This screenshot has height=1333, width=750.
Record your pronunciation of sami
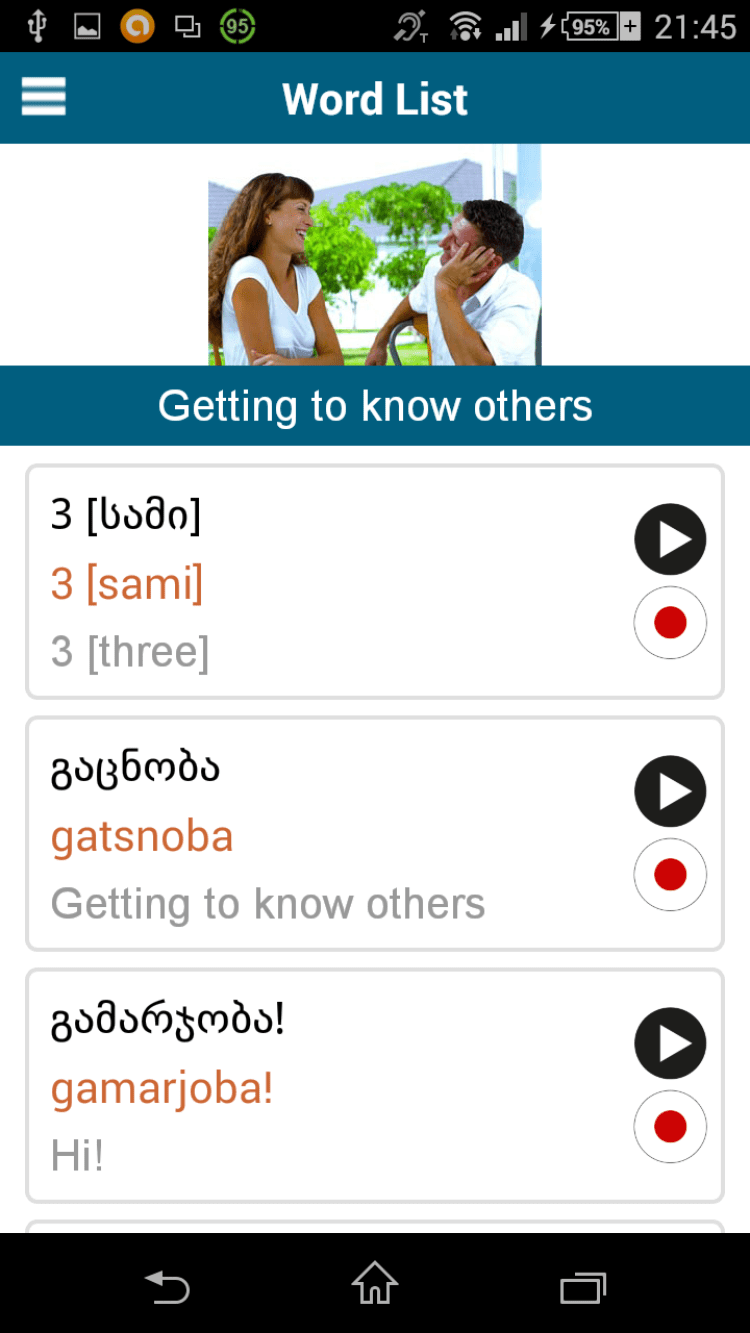pos(670,622)
